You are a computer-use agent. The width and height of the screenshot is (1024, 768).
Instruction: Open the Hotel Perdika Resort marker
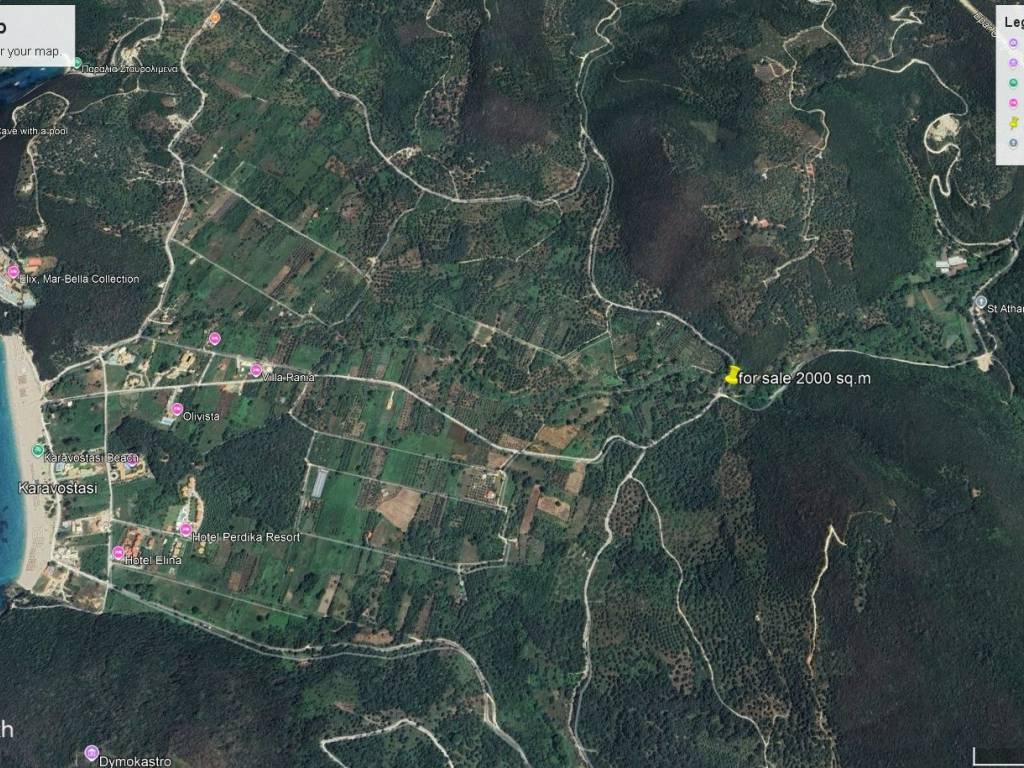(185, 529)
